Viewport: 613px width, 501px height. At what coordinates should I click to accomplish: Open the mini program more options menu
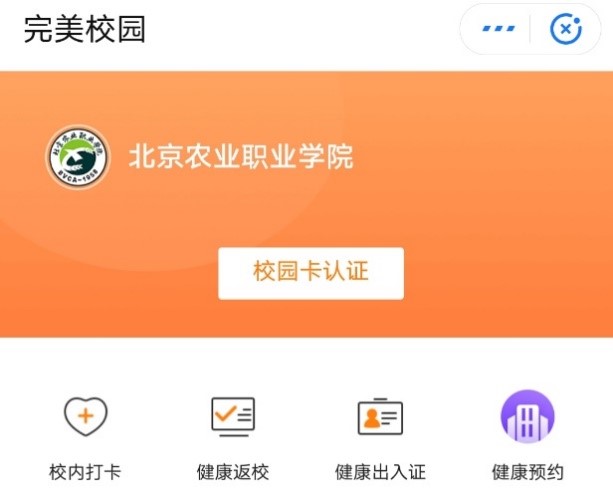pos(498,29)
